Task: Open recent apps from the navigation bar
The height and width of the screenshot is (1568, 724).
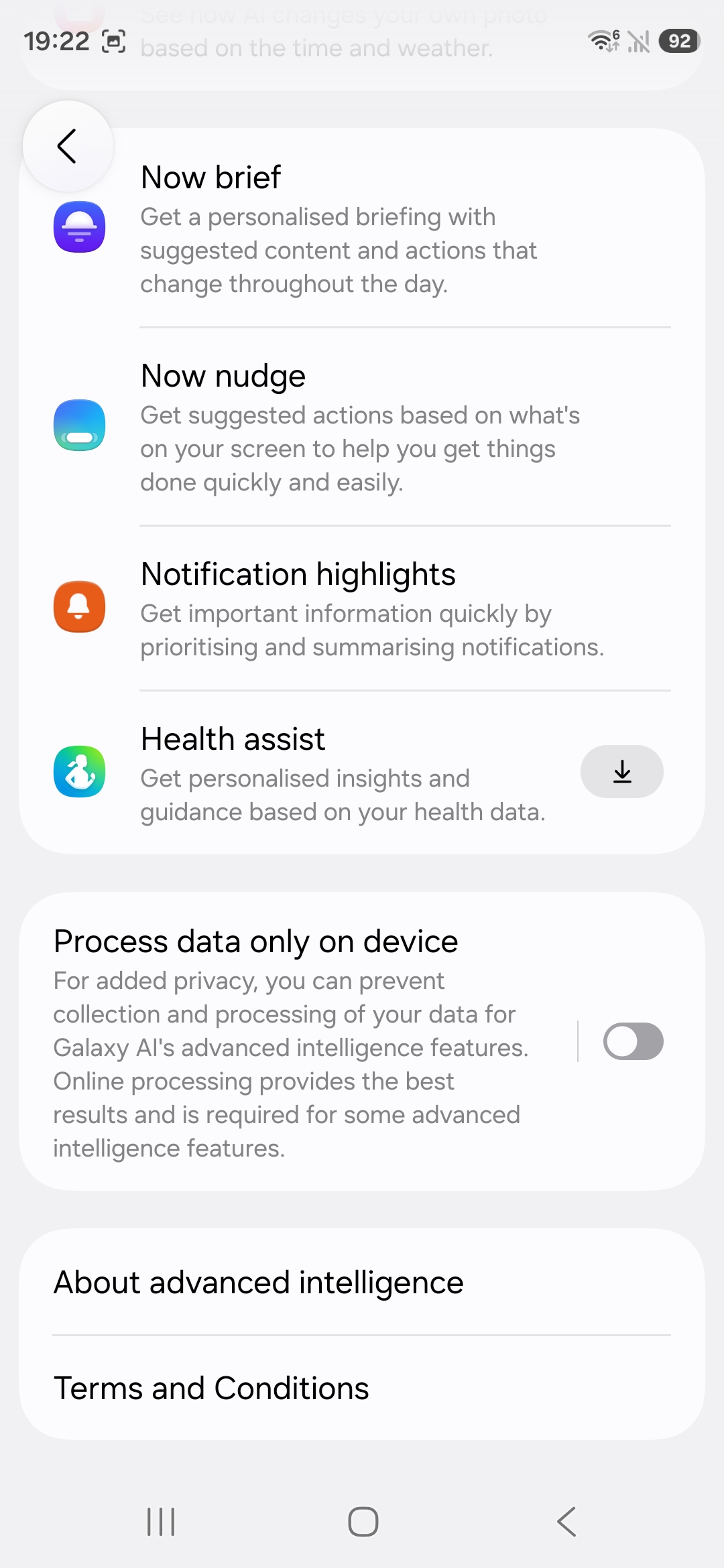Action: [x=161, y=1521]
